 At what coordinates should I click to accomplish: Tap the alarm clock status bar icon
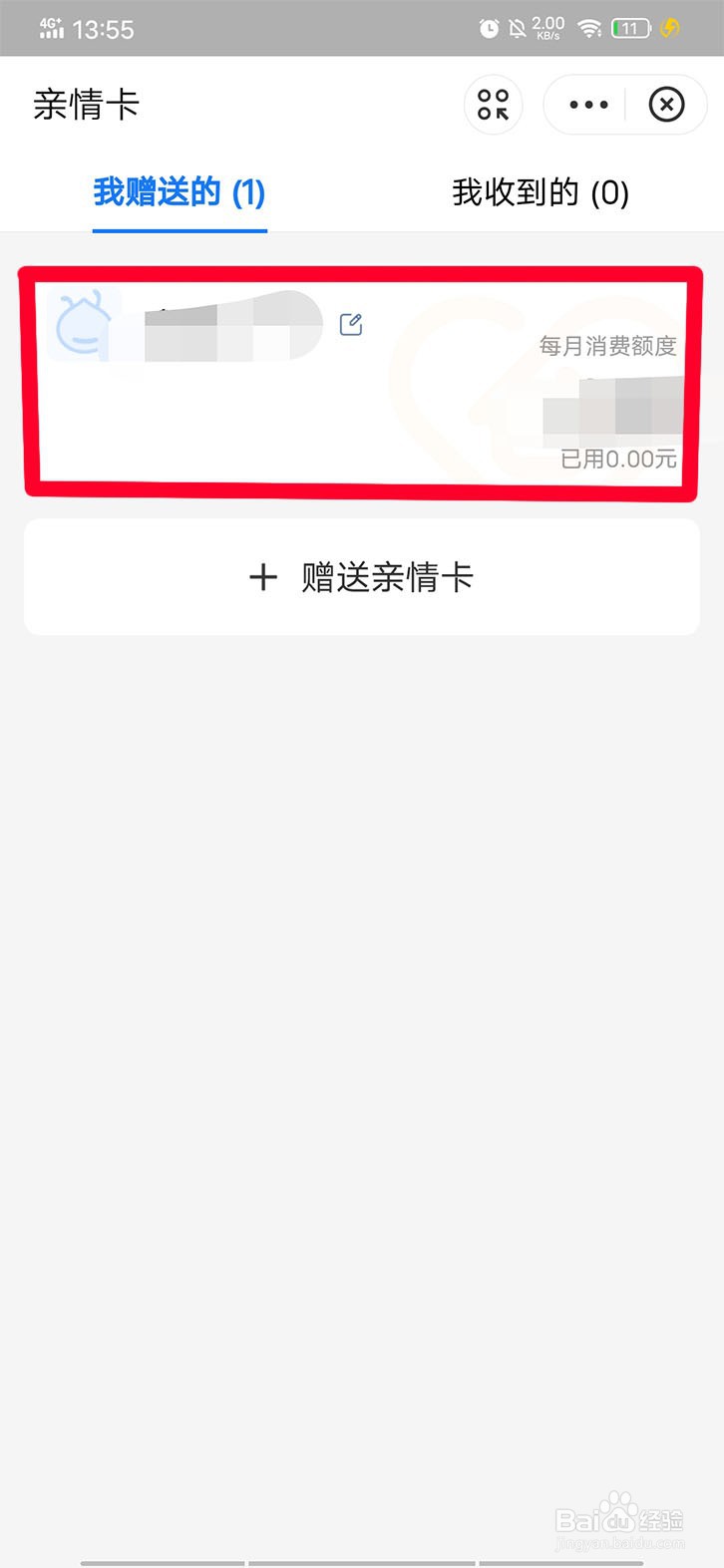coord(488,28)
